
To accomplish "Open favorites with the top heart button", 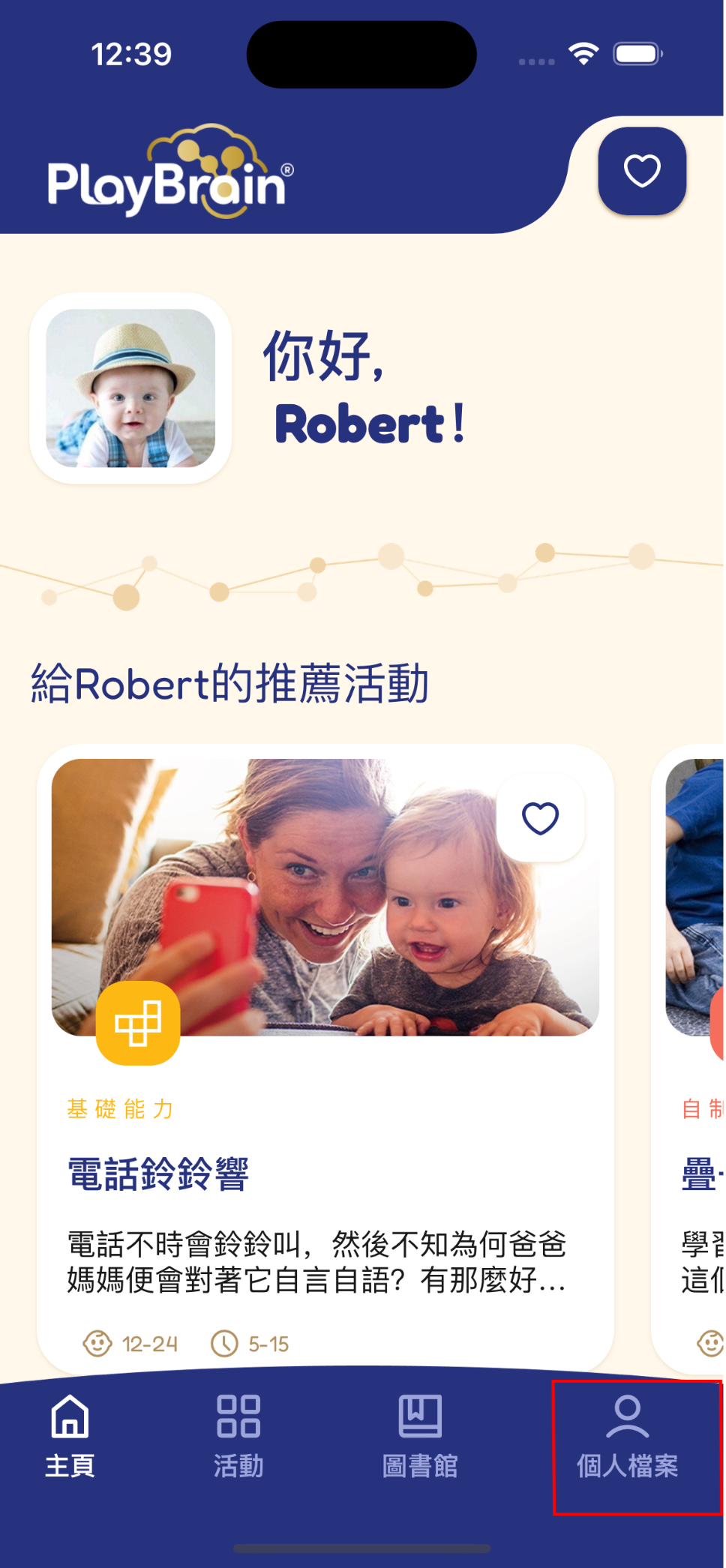I will [x=642, y=171].
